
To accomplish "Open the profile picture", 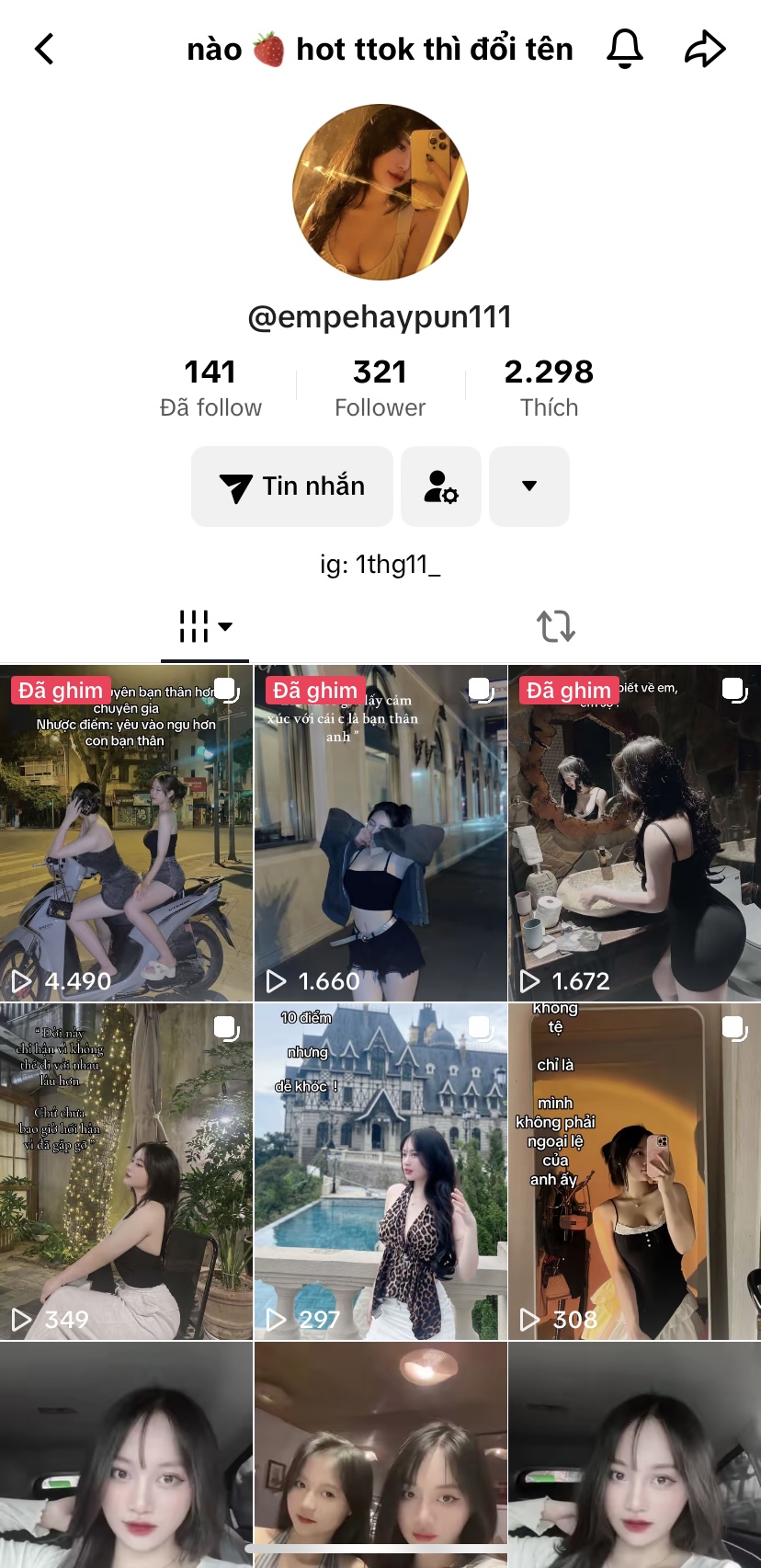I will 380,192.
